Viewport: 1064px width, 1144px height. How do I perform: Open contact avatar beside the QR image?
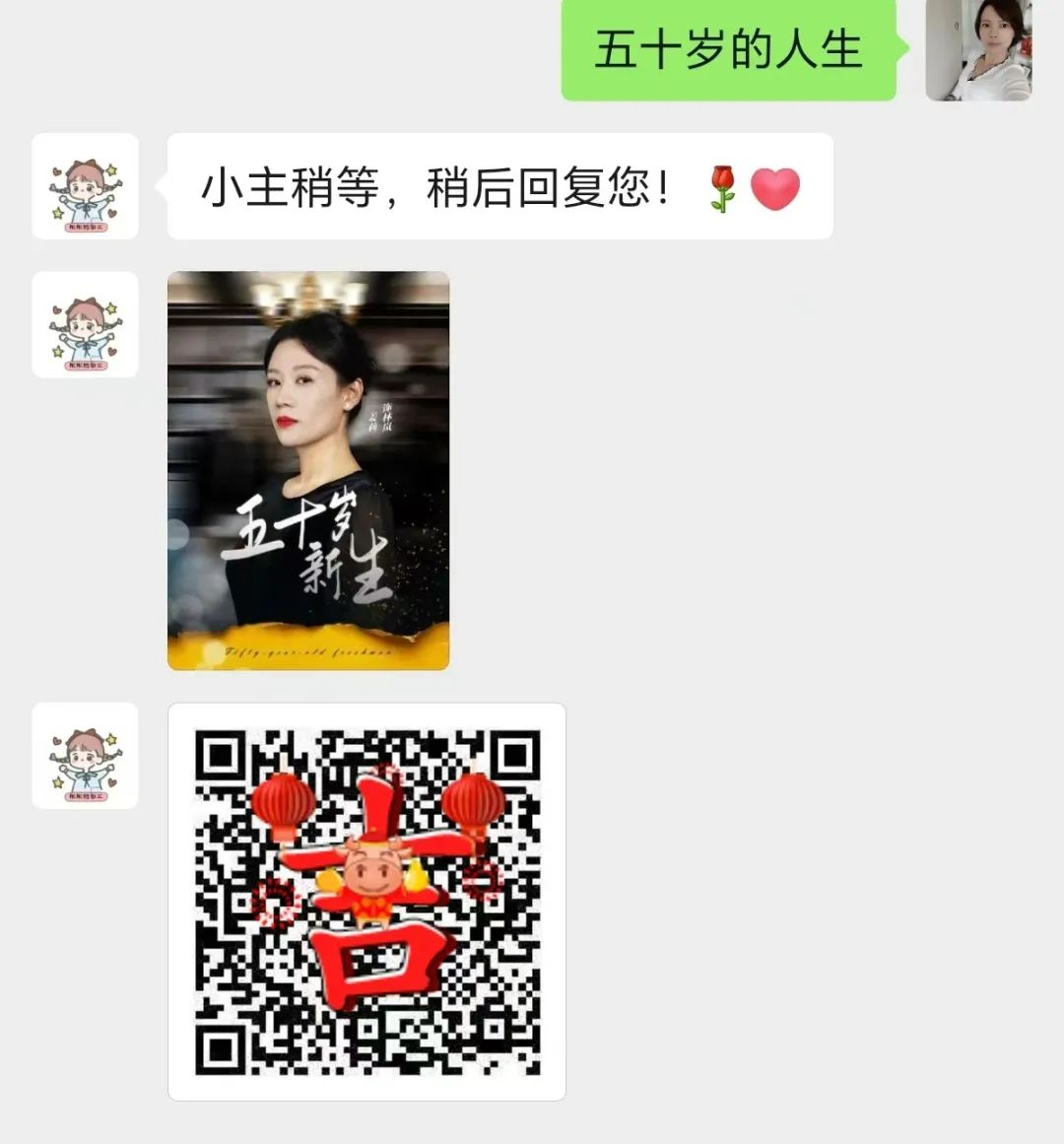tap(85, 756)
